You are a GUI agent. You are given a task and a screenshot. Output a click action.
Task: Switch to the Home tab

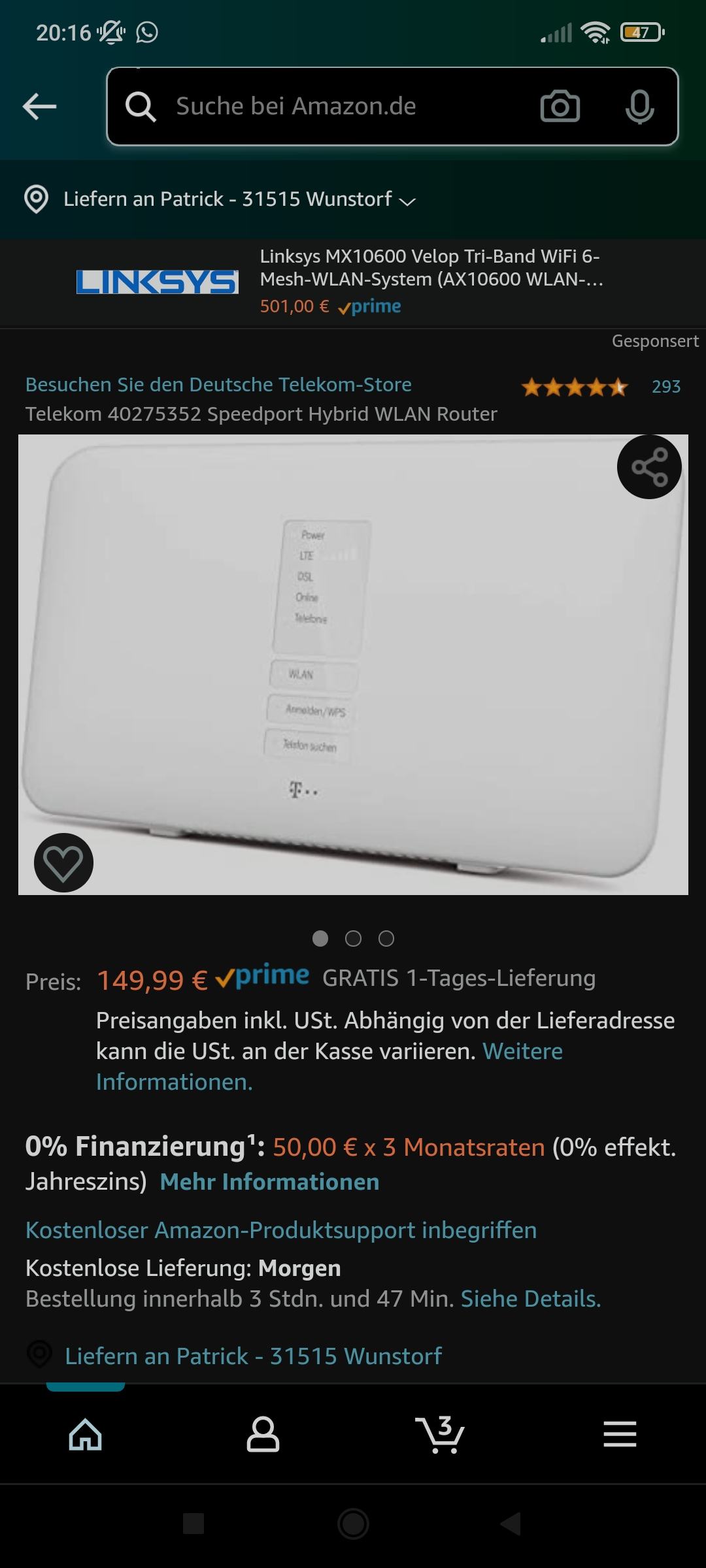tap(86, 1435)
